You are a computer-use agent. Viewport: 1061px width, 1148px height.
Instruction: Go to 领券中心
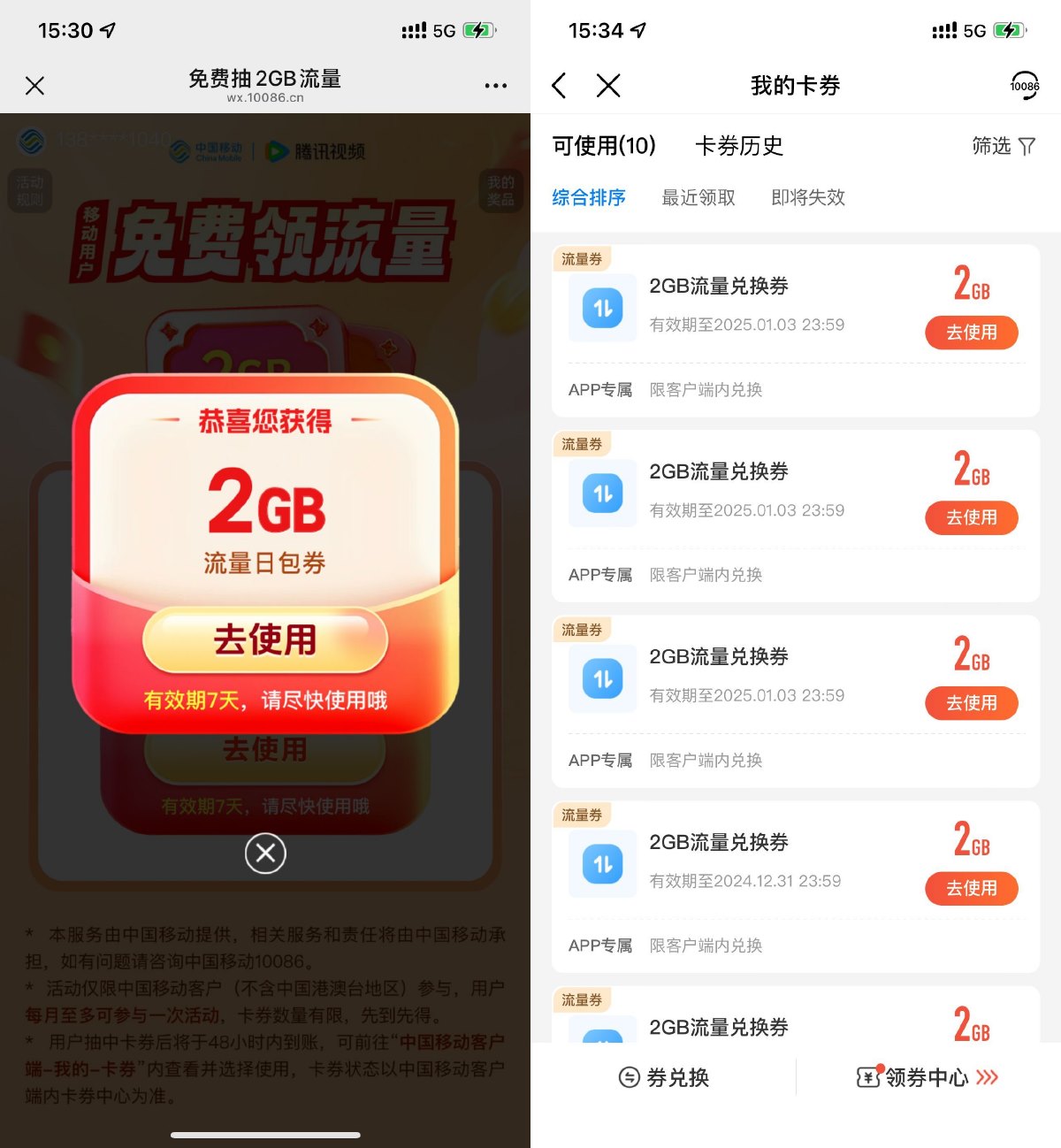pyautogui.click(x=927, y=1077)
